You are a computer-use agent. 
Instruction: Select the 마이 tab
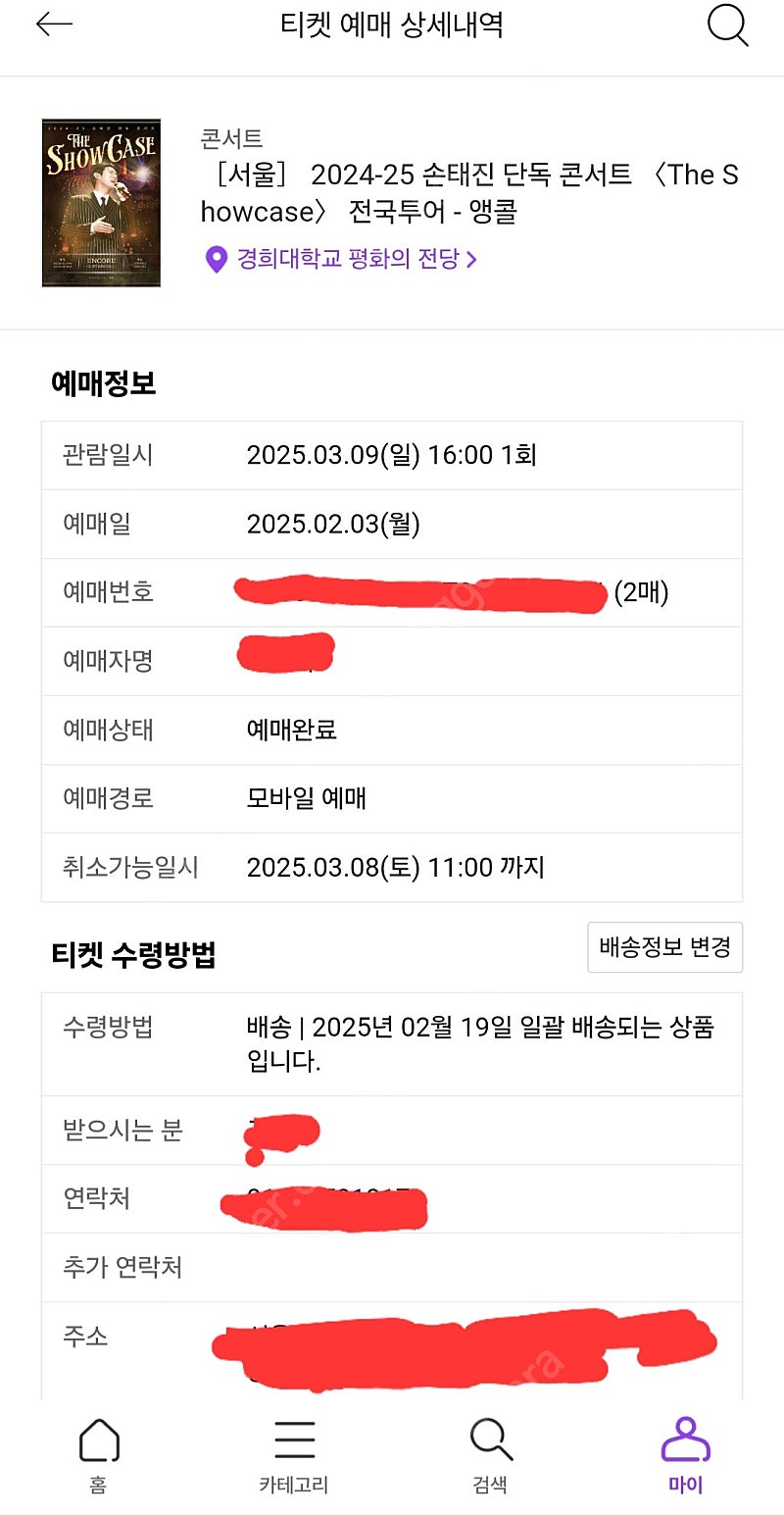[x=686, y=1456]
